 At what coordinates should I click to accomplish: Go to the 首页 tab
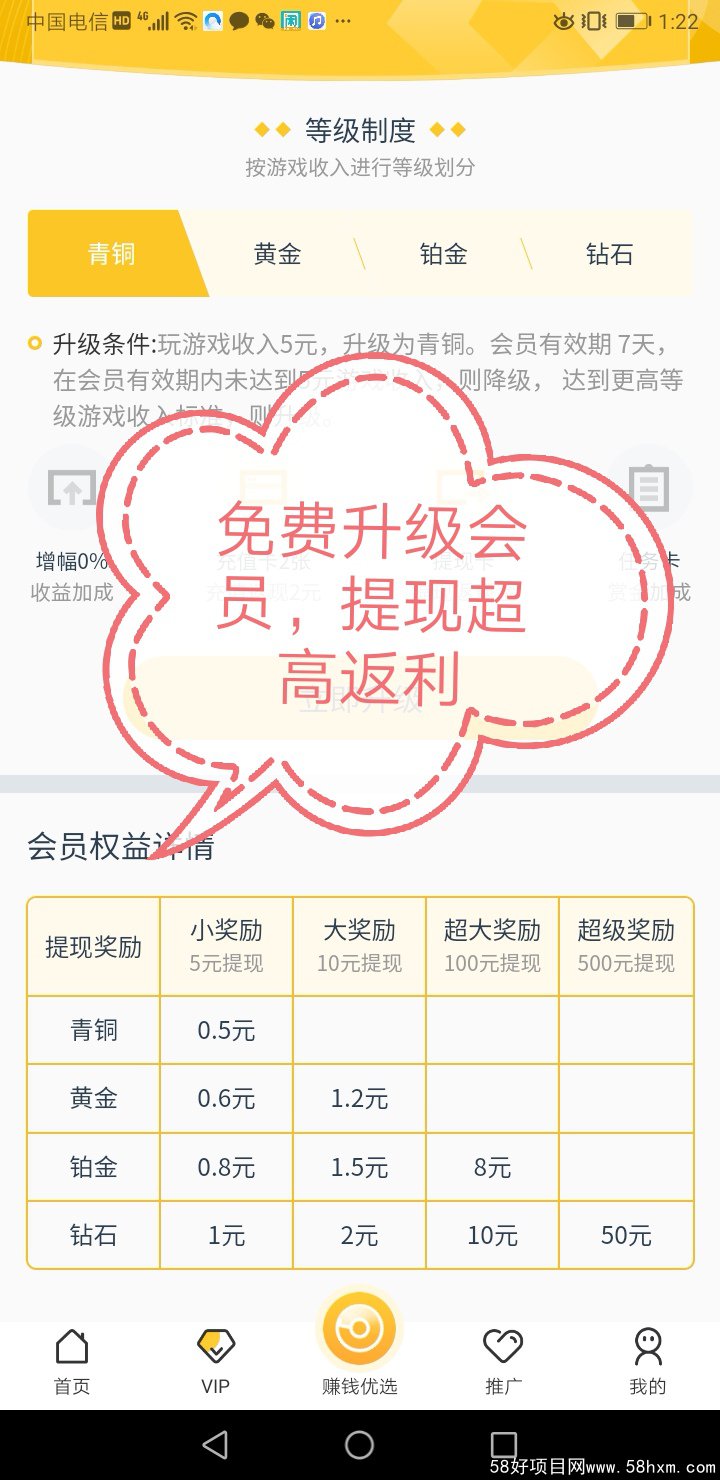point(72,1361)
